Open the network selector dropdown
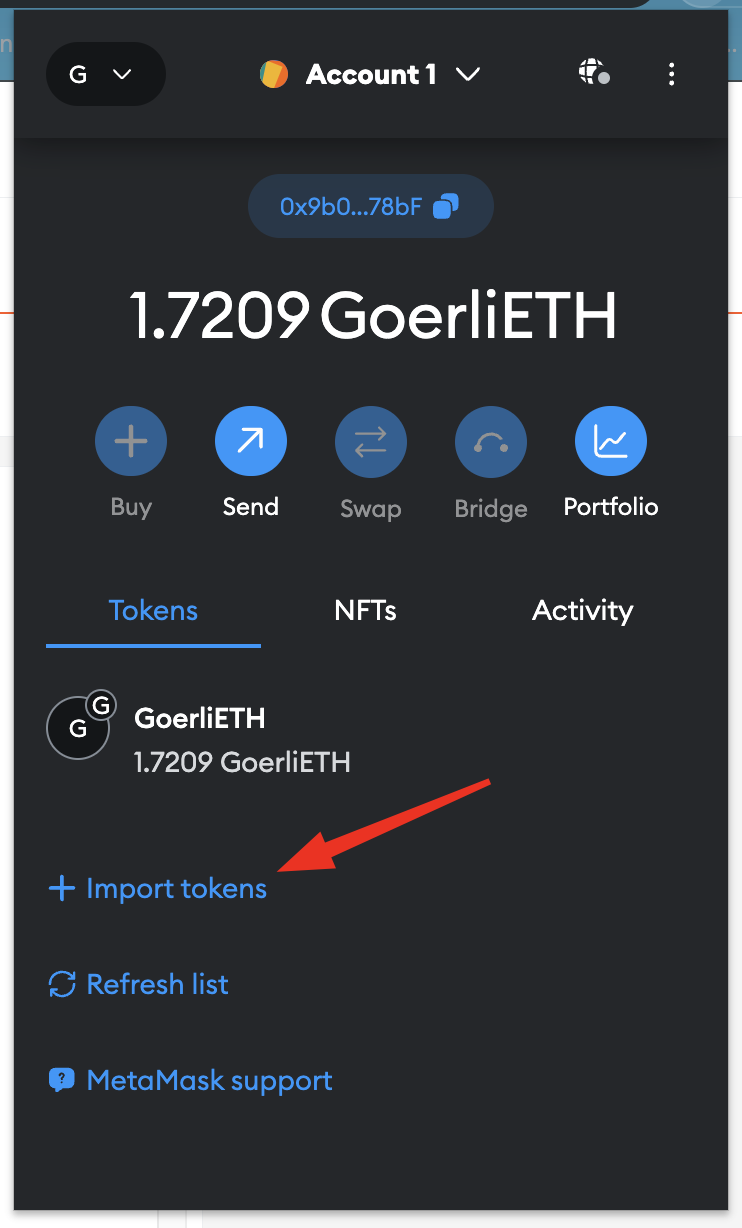This screenshot has height=1228, width=742. tap(105, 75)
